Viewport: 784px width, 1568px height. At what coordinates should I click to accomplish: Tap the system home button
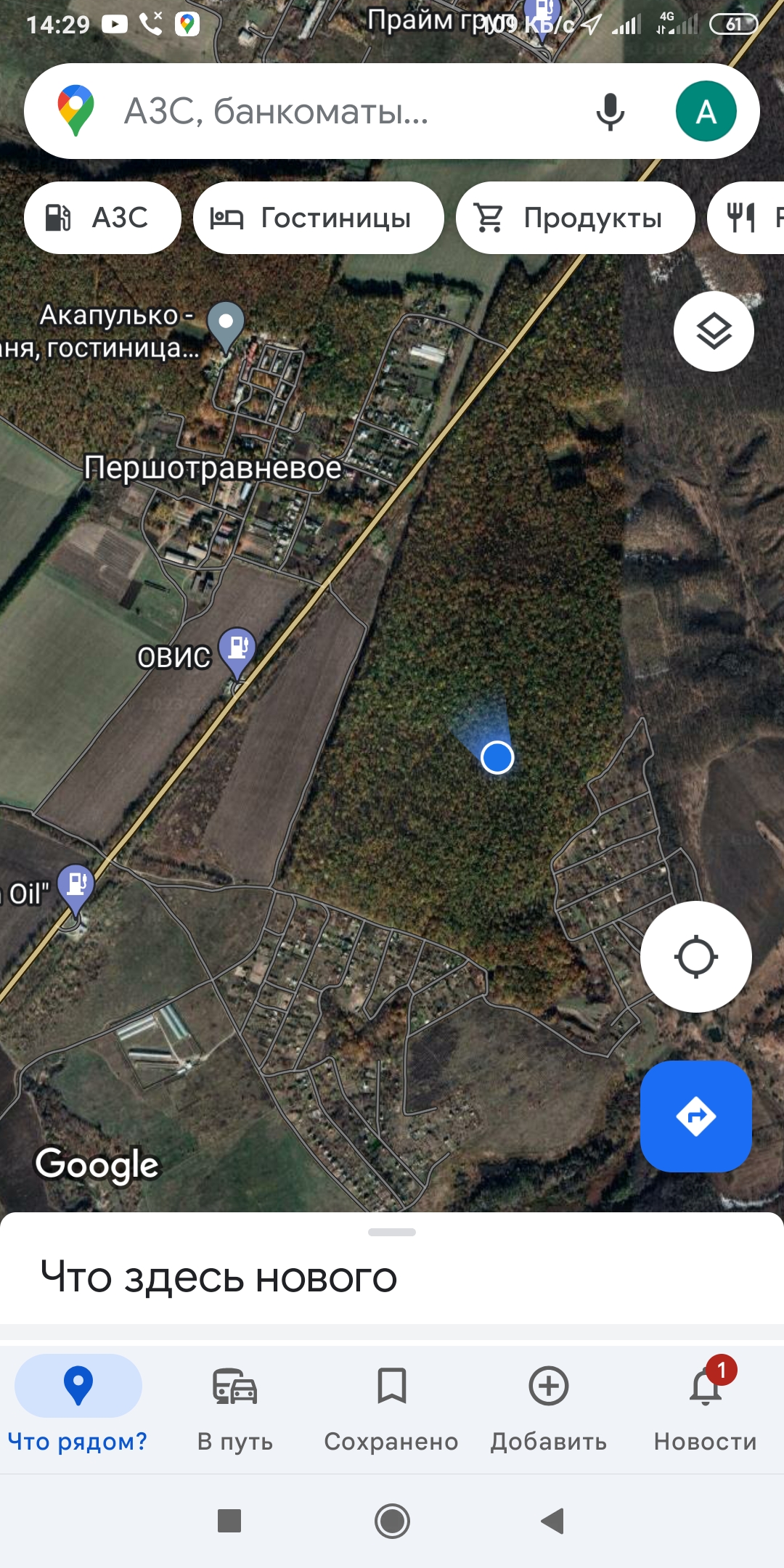click(x=392, y=1520)
